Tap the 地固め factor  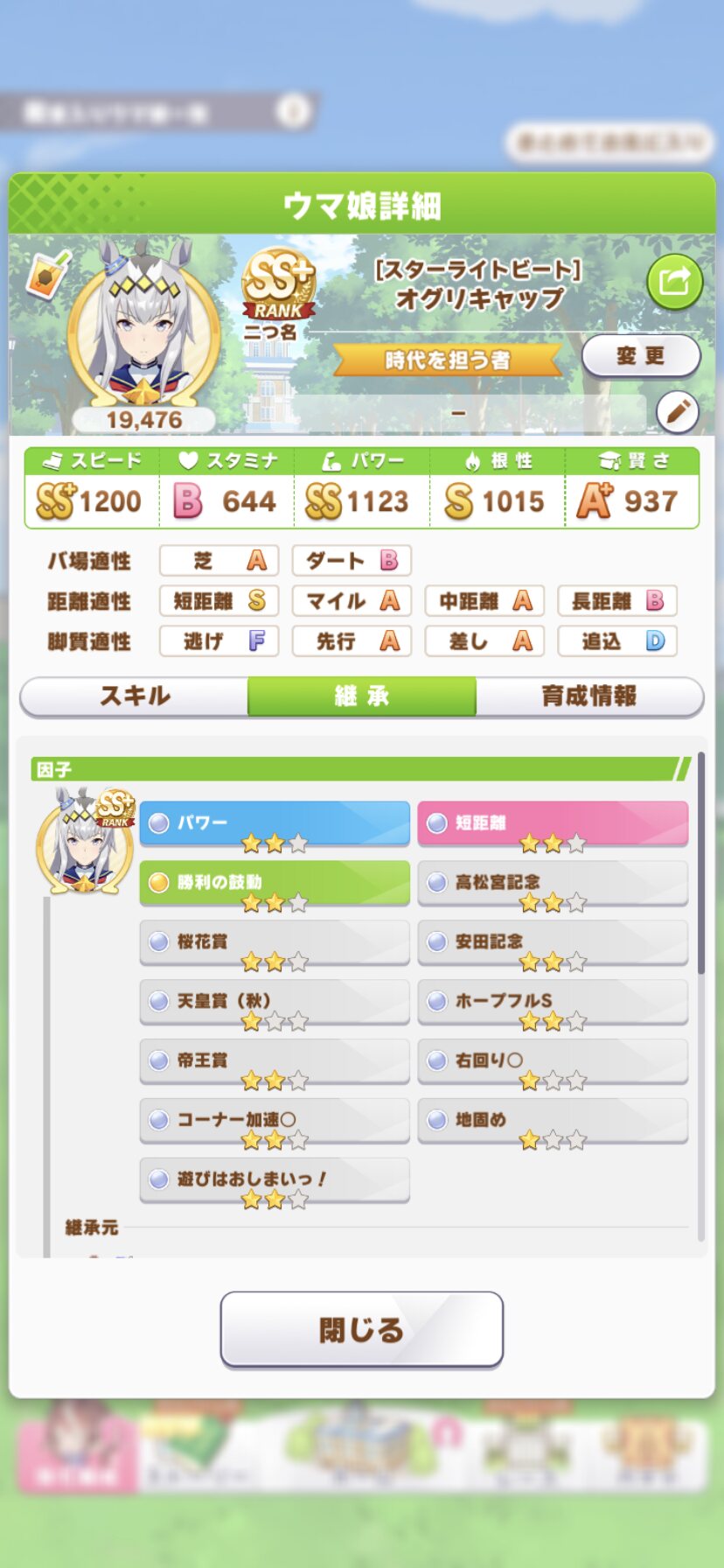553,1121
